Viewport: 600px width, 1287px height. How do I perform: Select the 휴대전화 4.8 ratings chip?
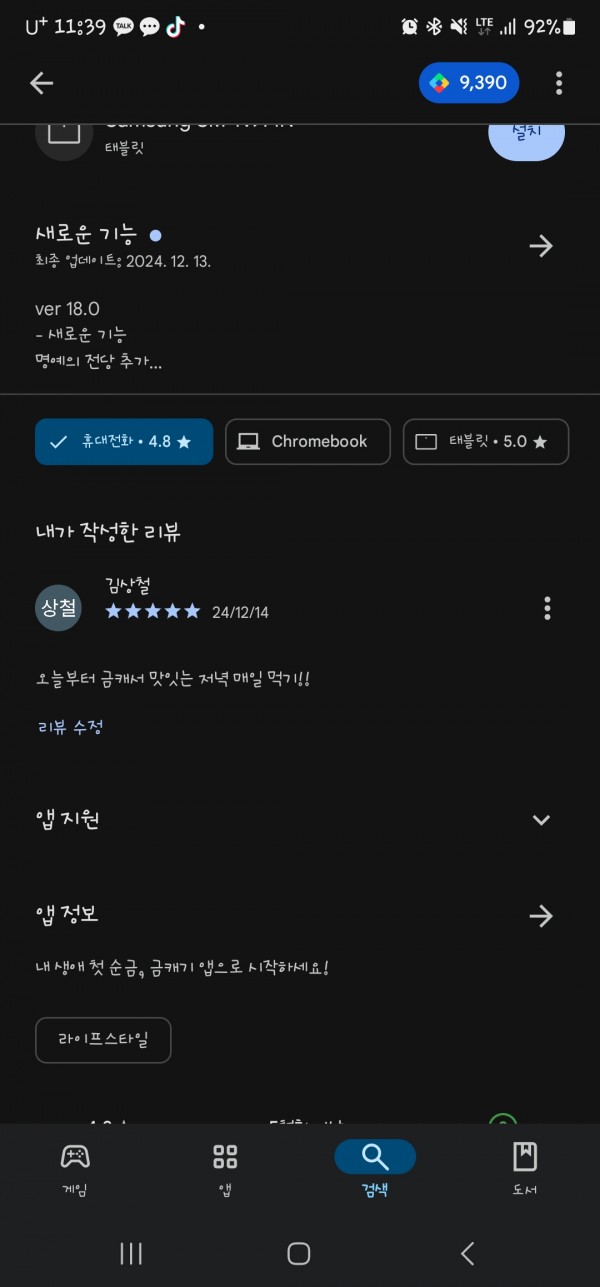124,442
